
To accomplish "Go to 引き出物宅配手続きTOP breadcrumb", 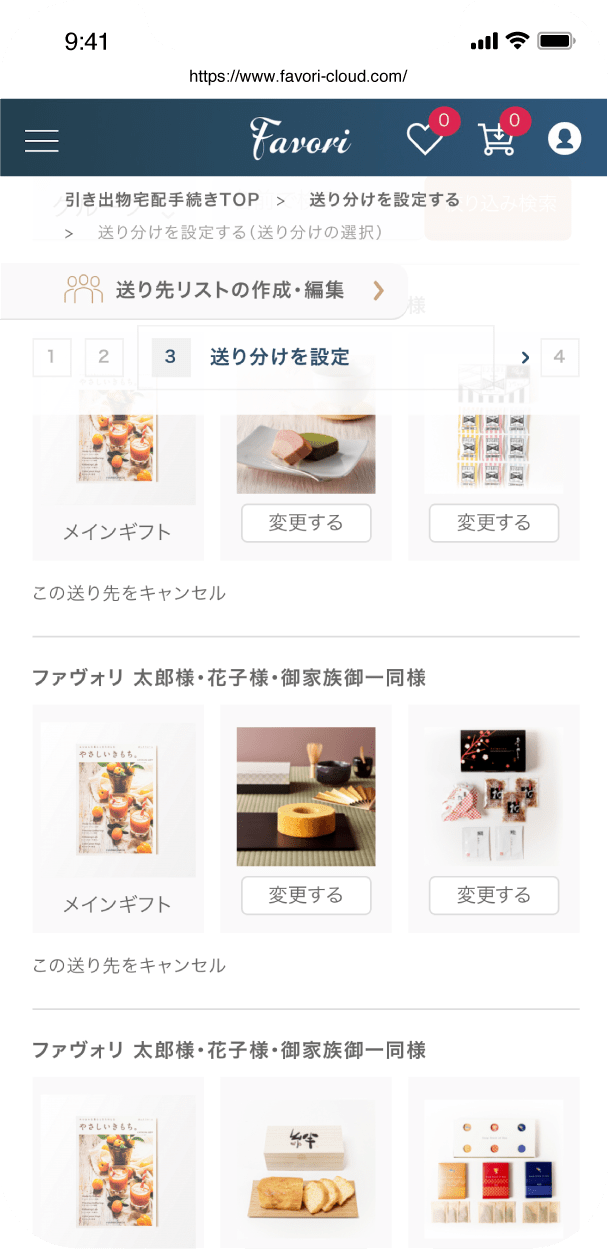I will click(x=162, y=200).
